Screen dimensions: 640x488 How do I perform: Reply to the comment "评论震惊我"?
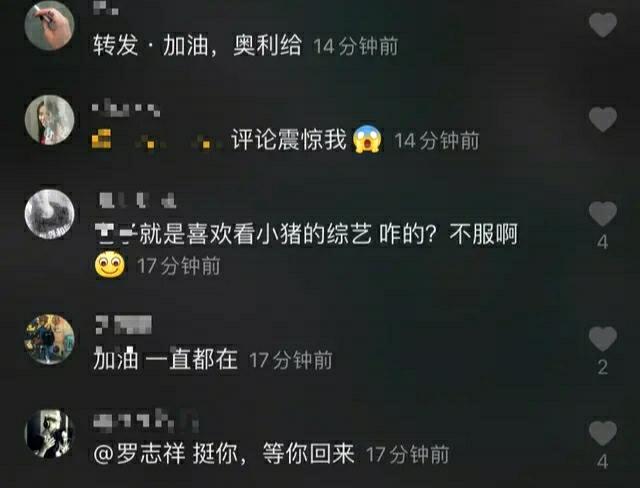[x=288, y=140]
